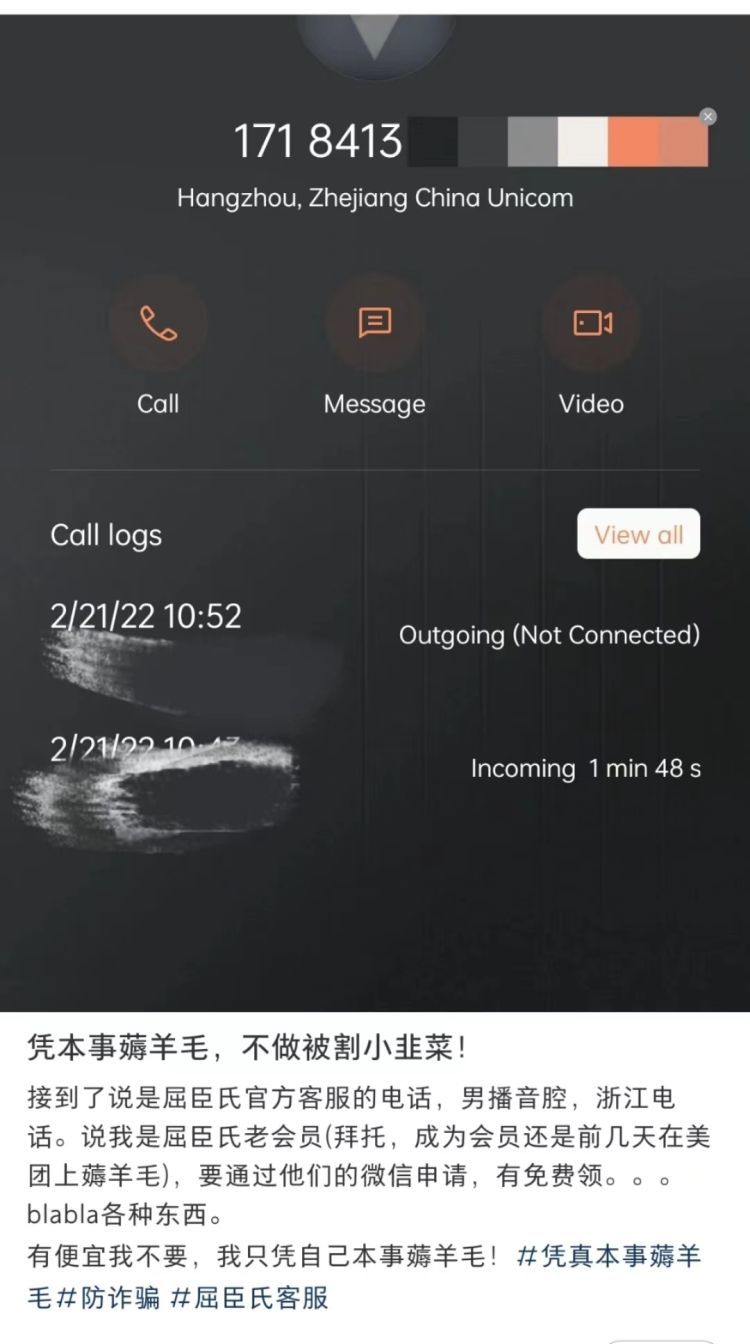The width and height of the screenshot is (750, 1344).
Task: Open the #屈臣氏客服 hashtag
Action: (249, 1298)
